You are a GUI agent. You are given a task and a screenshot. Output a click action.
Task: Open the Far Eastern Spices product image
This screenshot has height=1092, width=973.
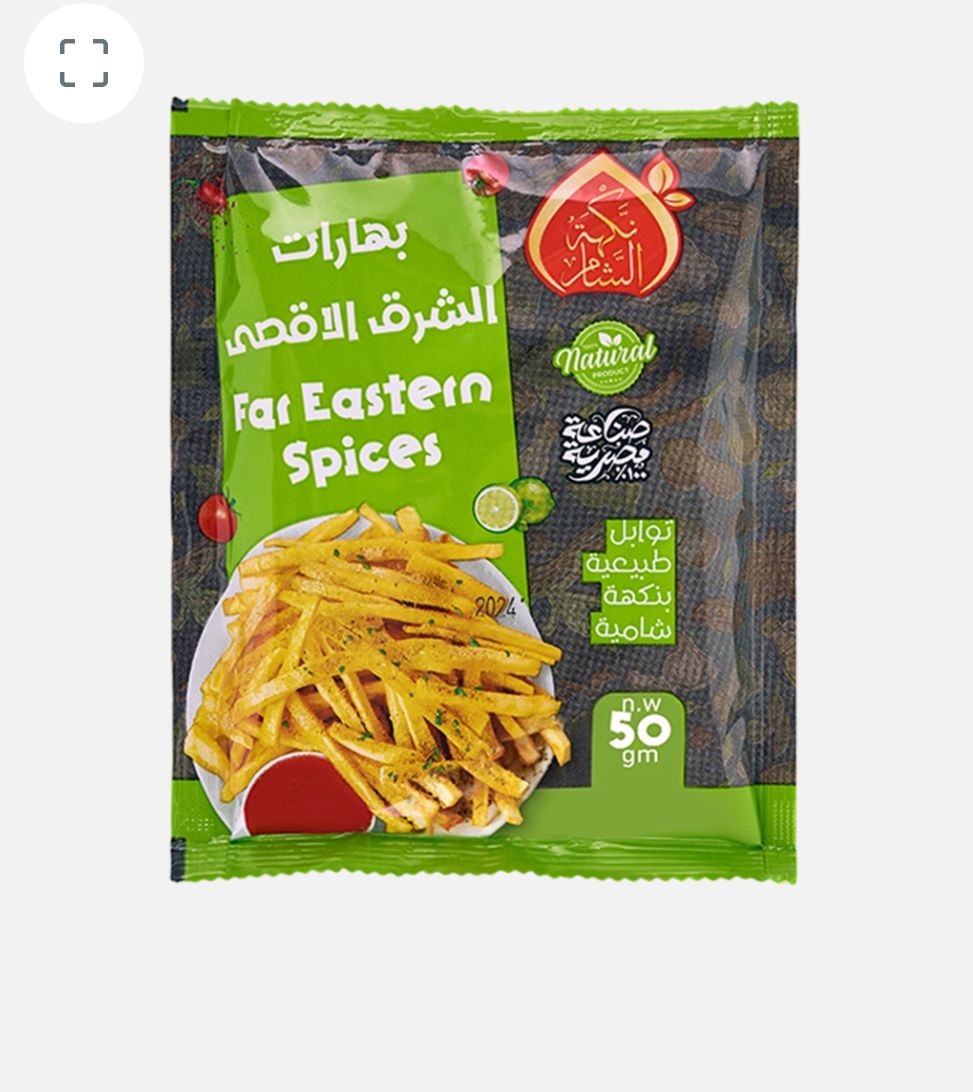(484, 490)
